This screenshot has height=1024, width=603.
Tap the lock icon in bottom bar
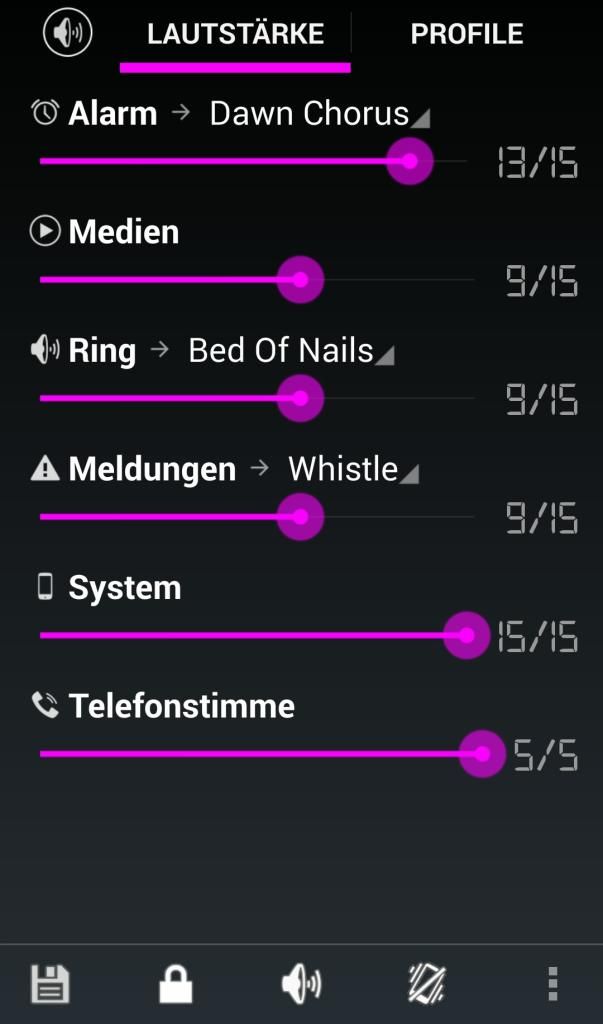pos(176,984)
